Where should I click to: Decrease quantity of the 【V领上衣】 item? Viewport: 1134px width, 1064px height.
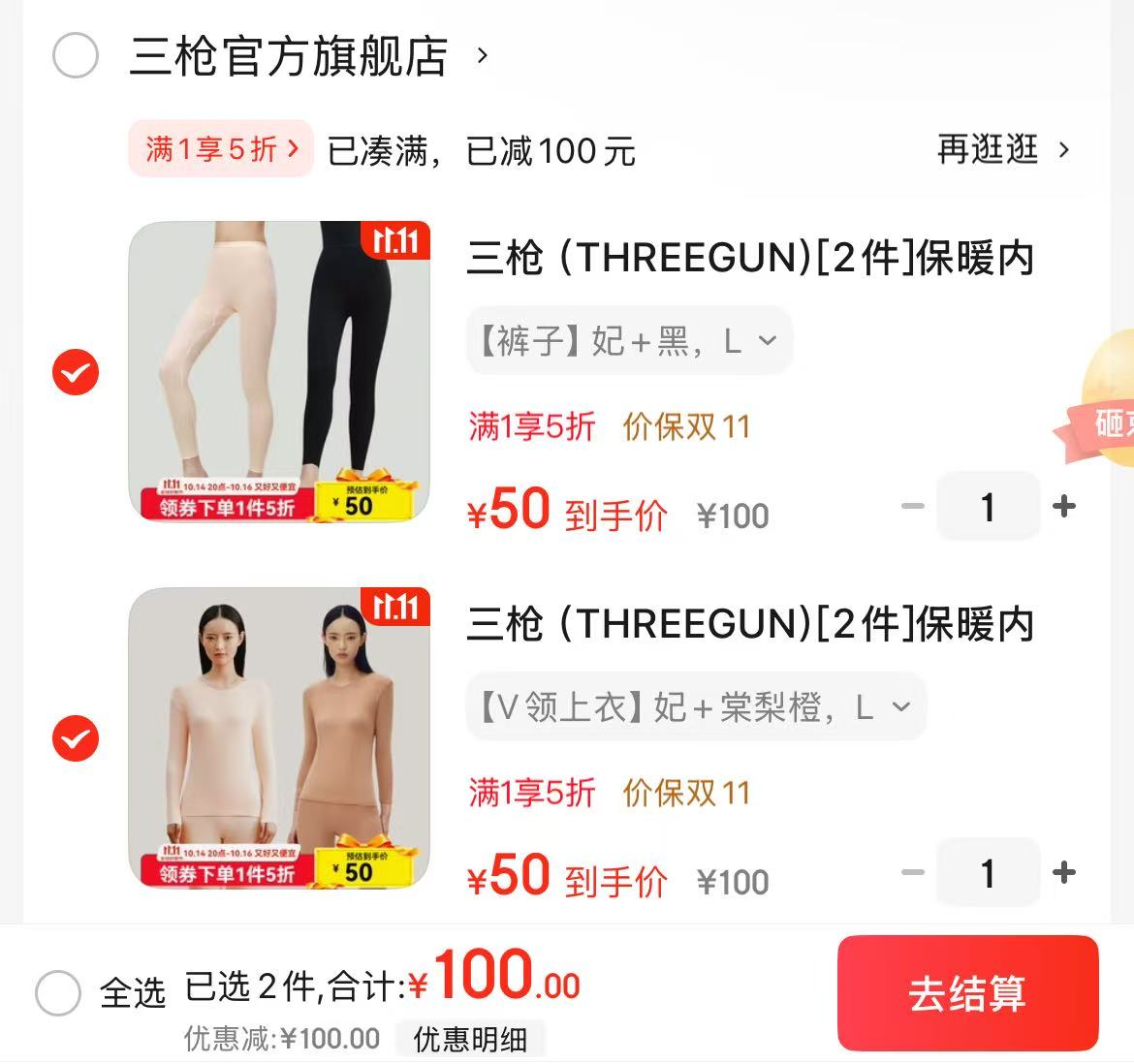click(x=912, y=872)
